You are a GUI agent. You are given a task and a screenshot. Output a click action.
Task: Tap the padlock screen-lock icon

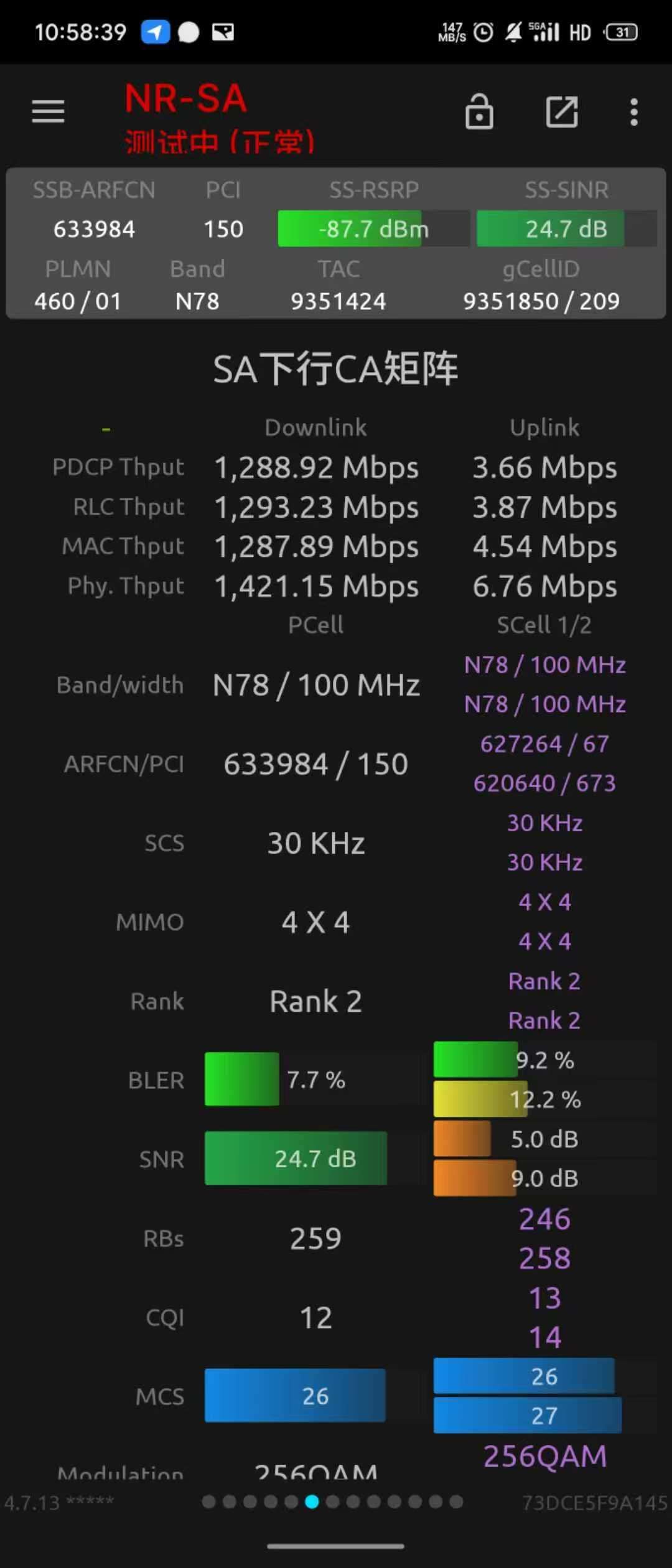(x=479, y=112)
